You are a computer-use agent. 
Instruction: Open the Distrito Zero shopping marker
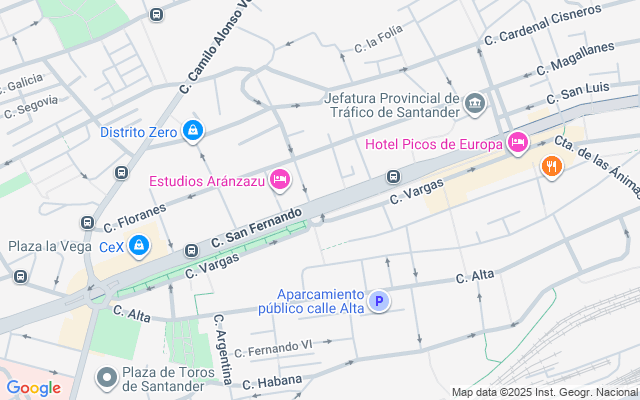tap(193, 130)
